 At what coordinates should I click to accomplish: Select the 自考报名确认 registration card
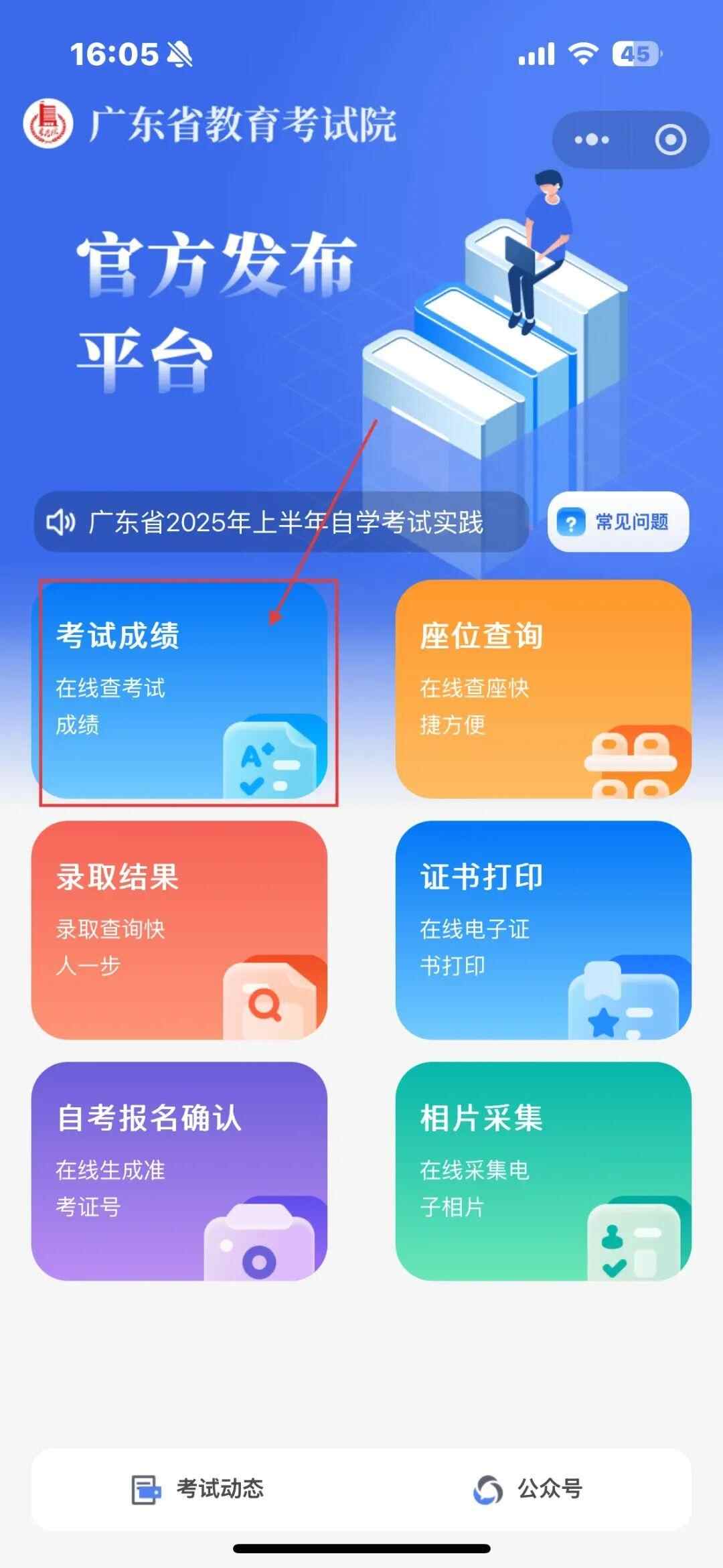point(179,1171)
